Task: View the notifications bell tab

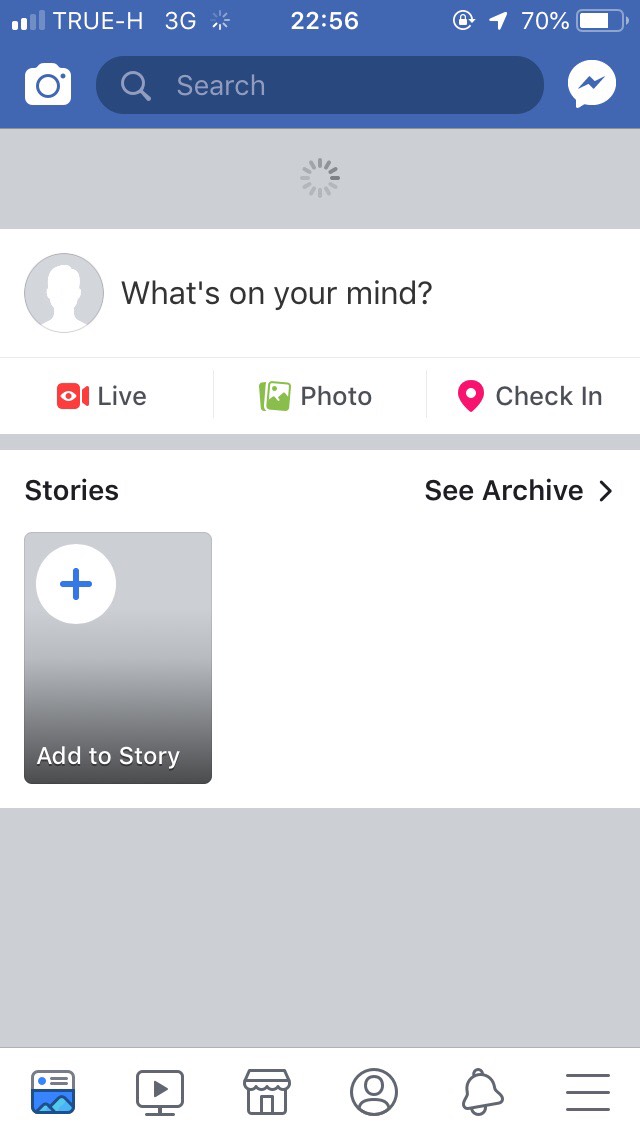Action: (481, 1091)
